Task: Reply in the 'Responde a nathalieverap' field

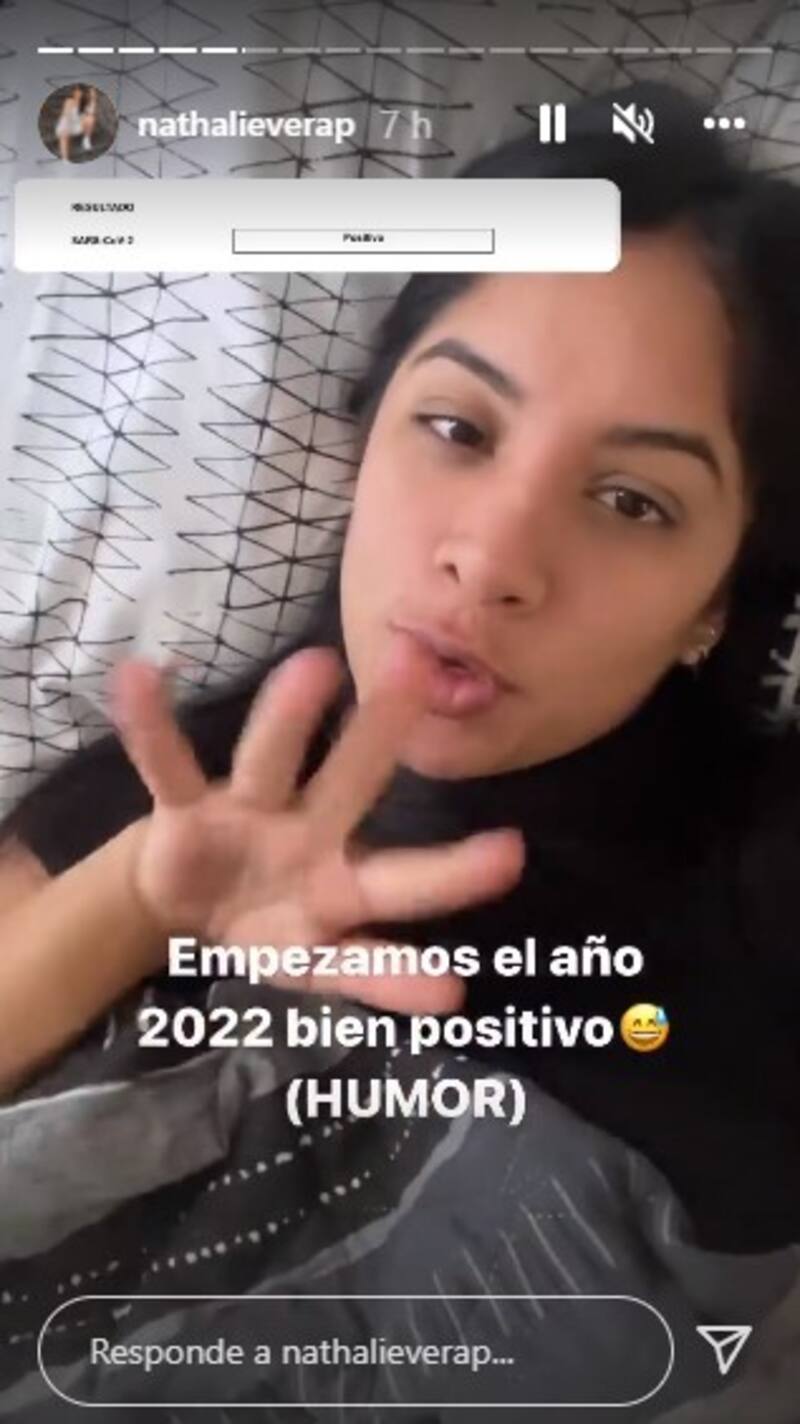Action: [355, 1352]
